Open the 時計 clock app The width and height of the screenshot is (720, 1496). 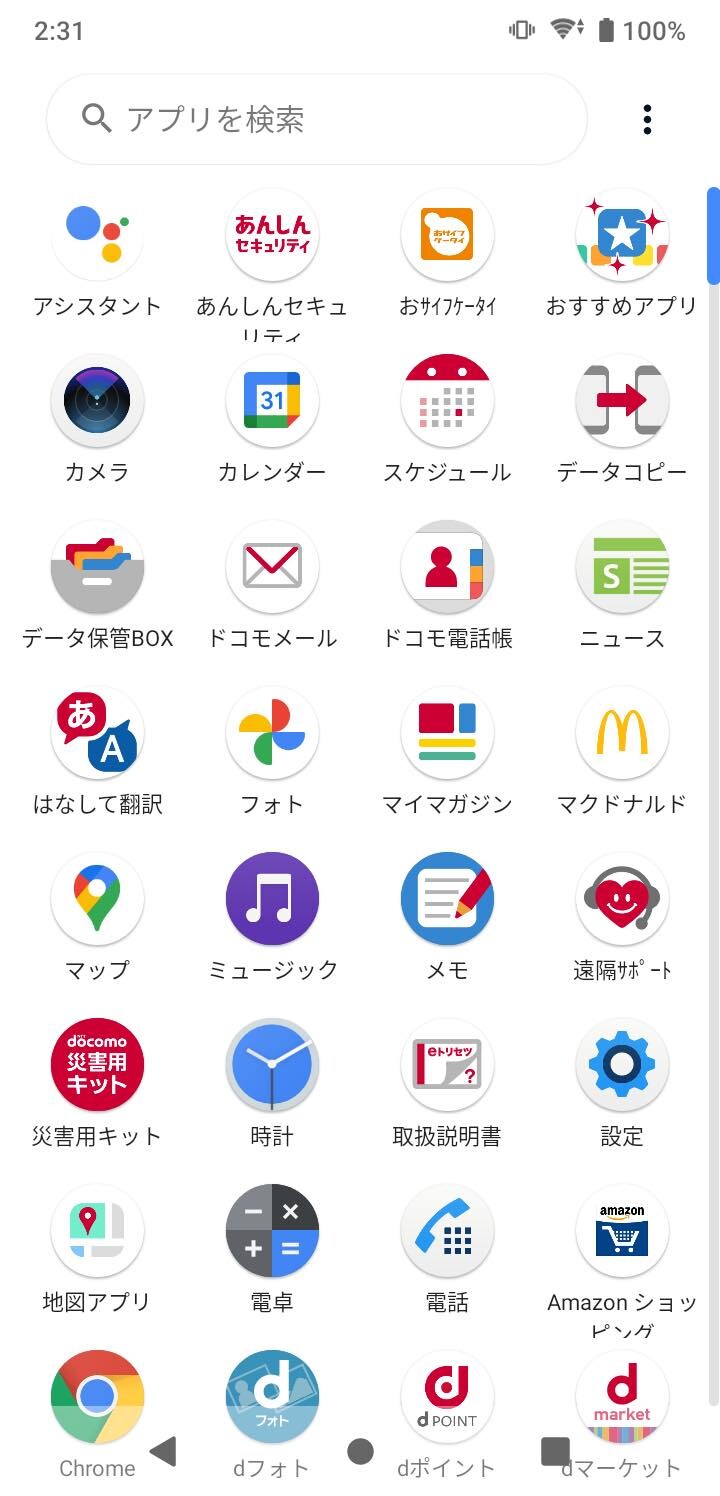[x=272, y=1065]
